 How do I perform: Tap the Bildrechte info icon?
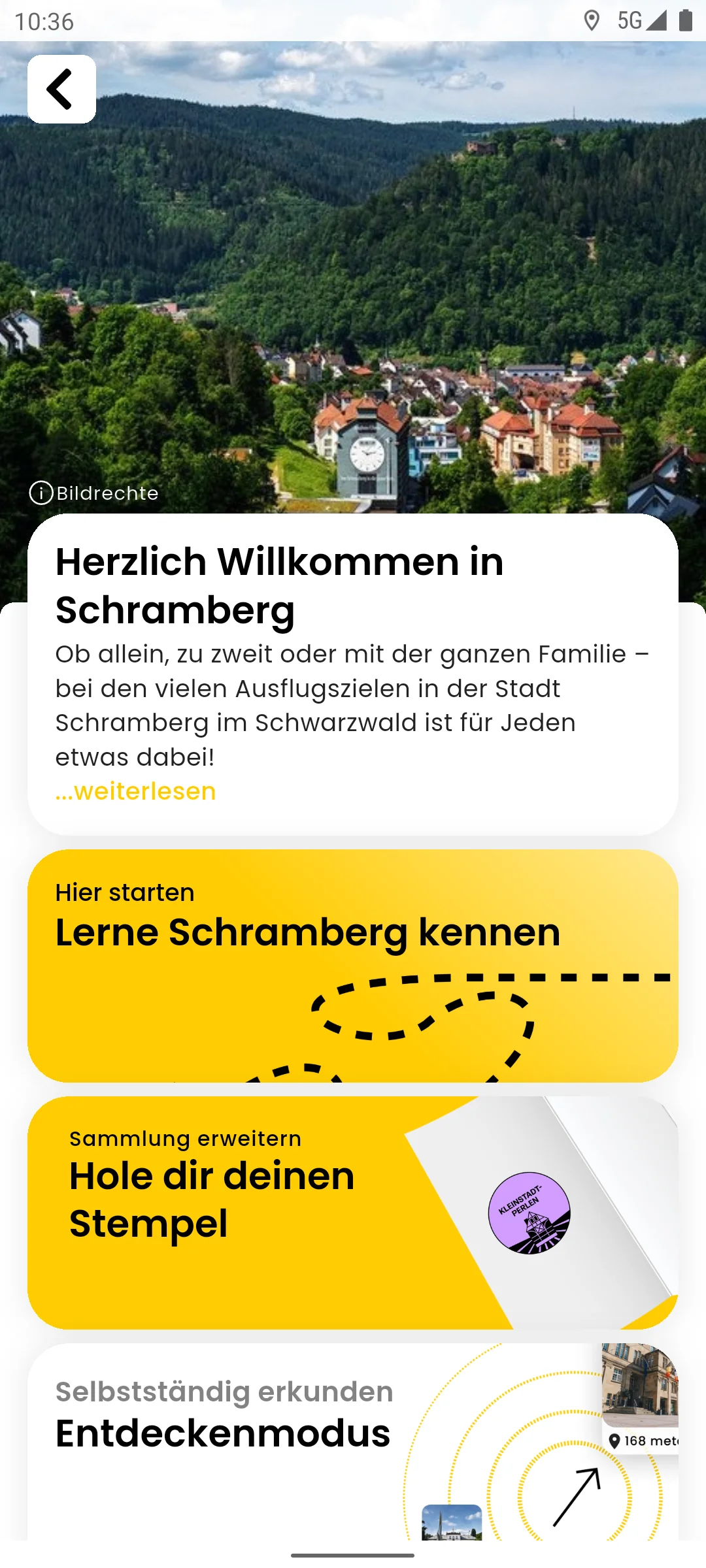pyautogui.click(x=41, y=493)
